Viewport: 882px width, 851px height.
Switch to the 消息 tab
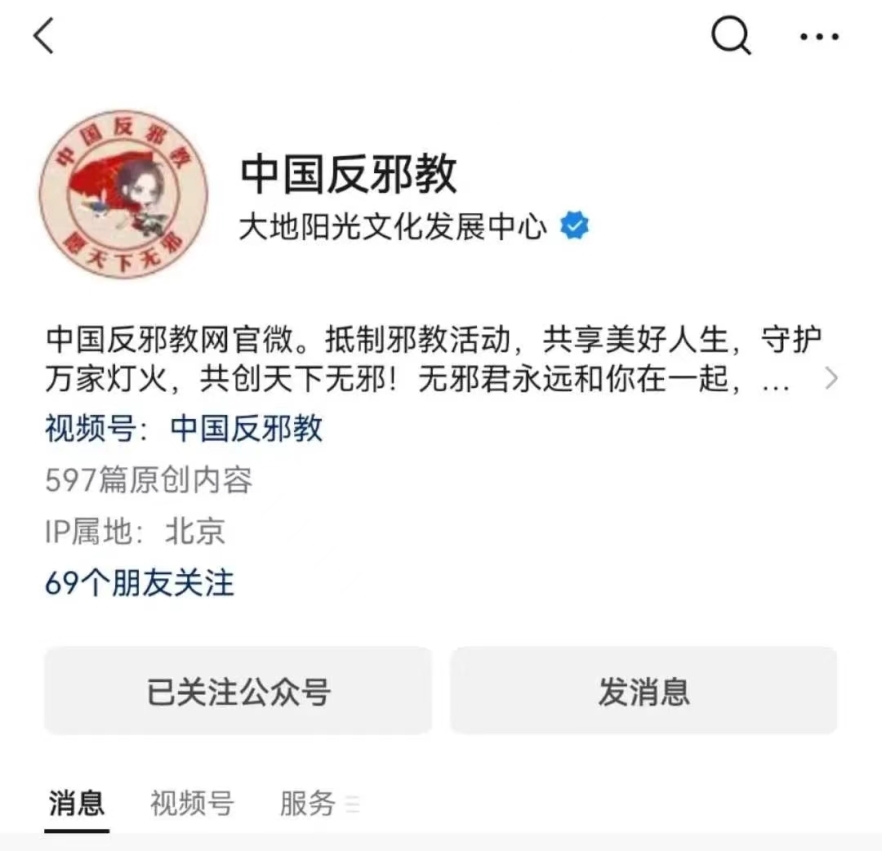coord(77,803)
